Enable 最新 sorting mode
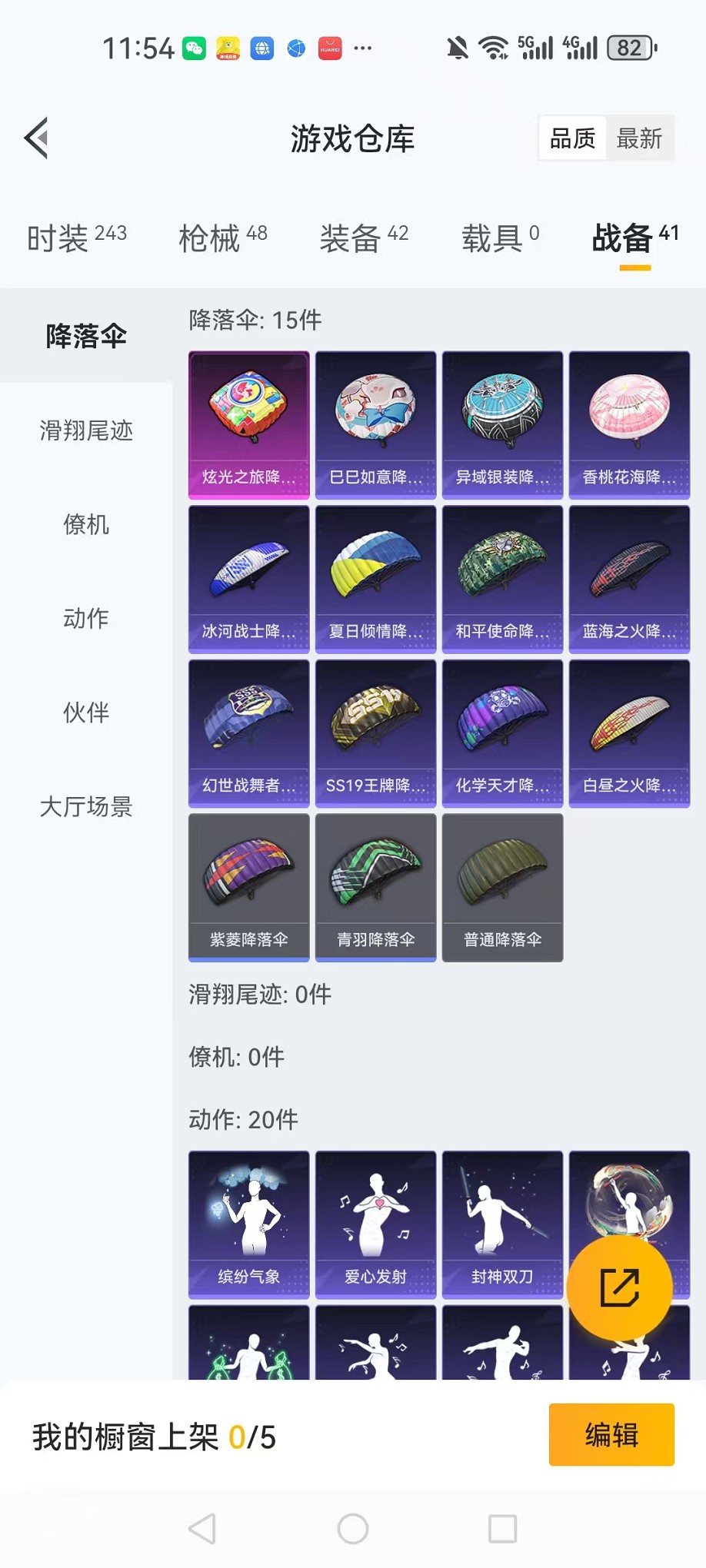The height and width of the screenshot is (1568, 706). pos(641,138)
